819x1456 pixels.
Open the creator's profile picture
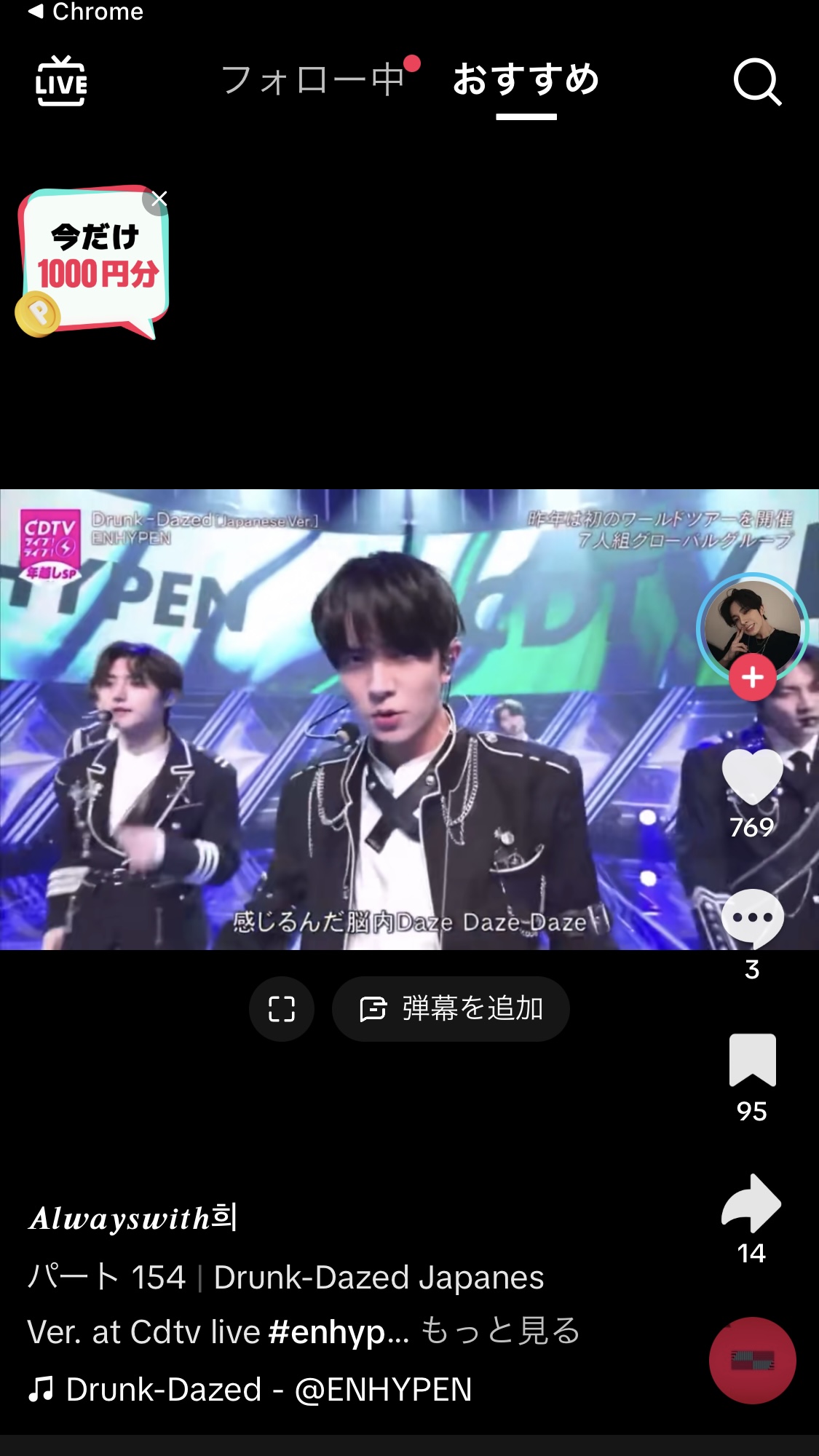[x=752, y=625]
